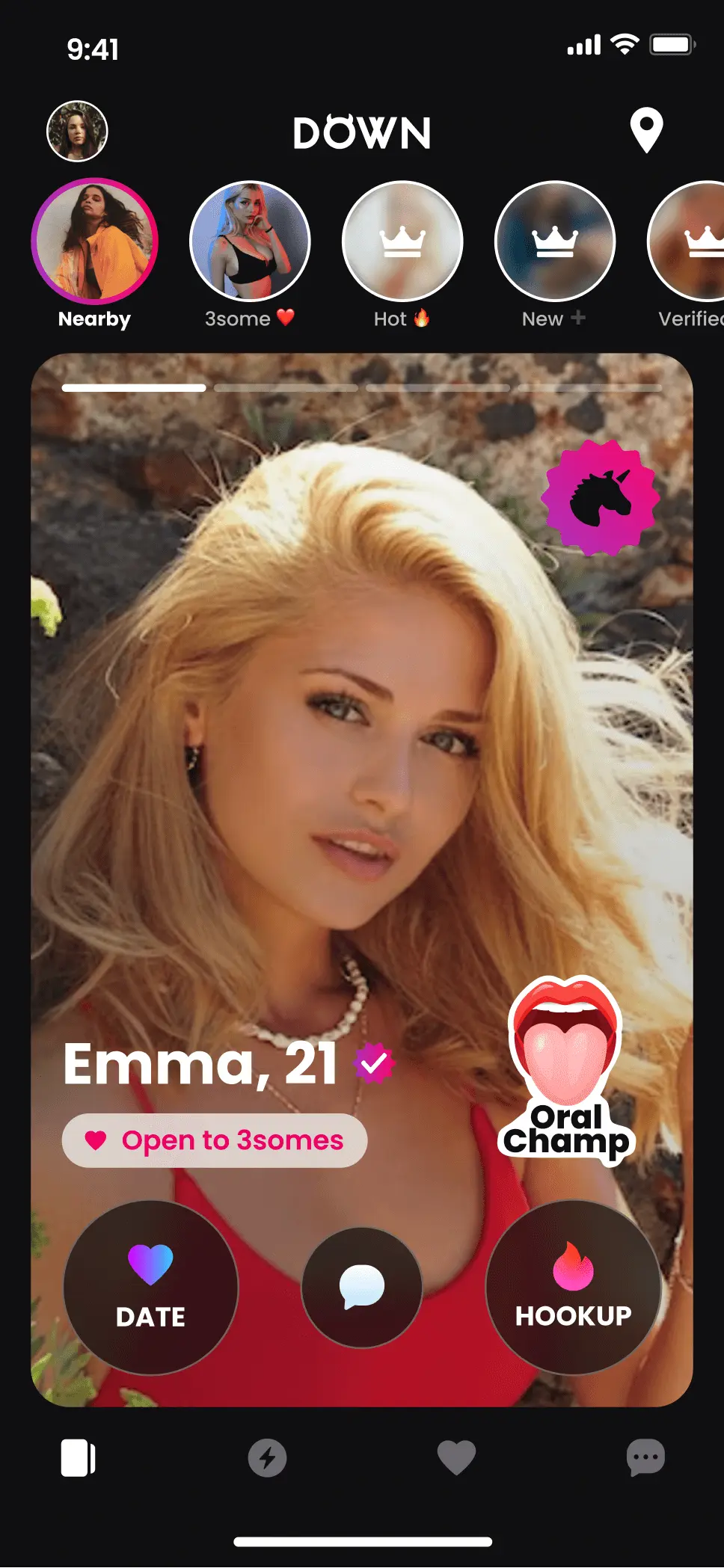
Task: Open the messages tab
Action: coord(645,1458)
